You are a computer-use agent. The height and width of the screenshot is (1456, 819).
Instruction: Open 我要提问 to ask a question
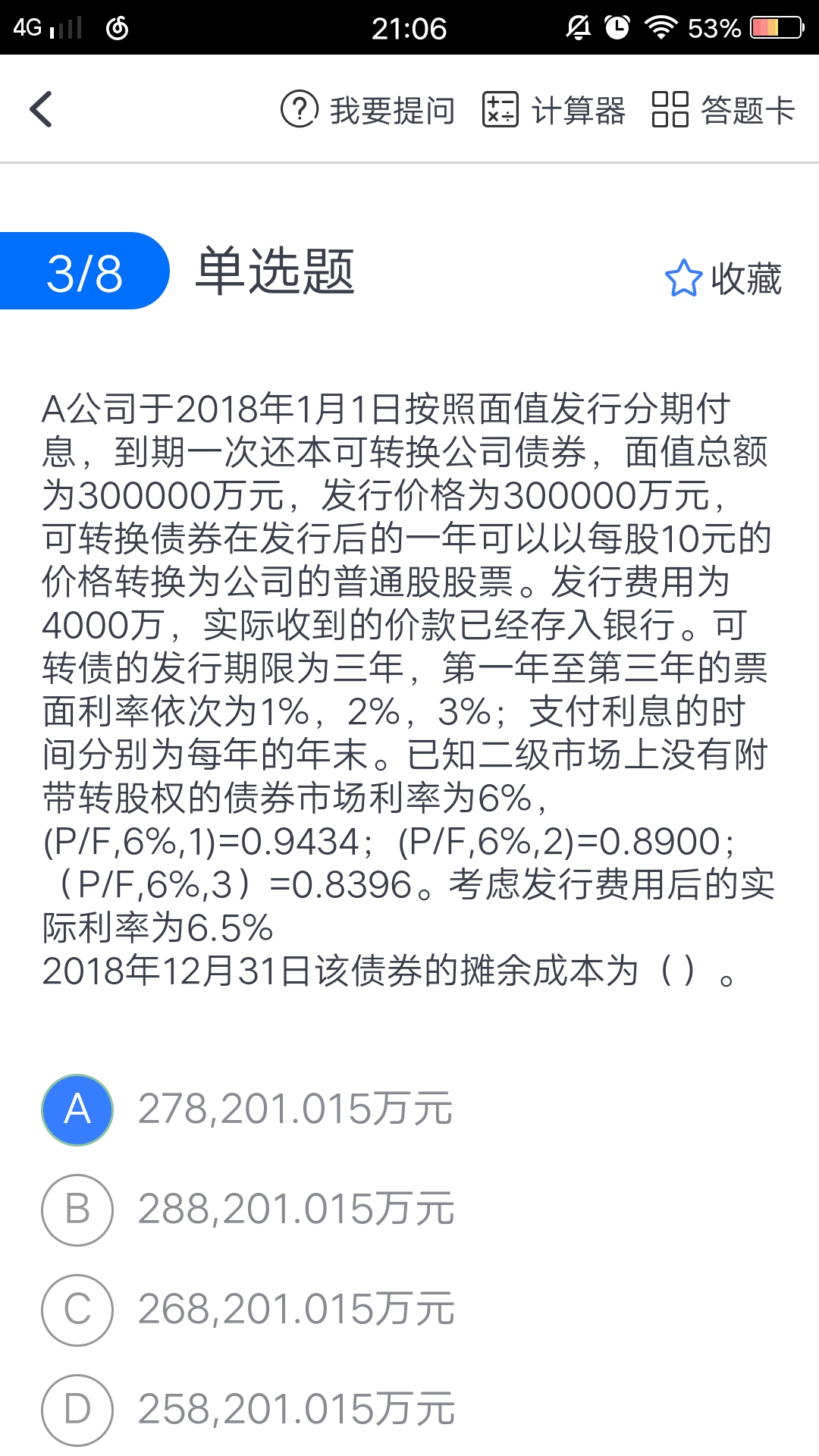(368, 110)
